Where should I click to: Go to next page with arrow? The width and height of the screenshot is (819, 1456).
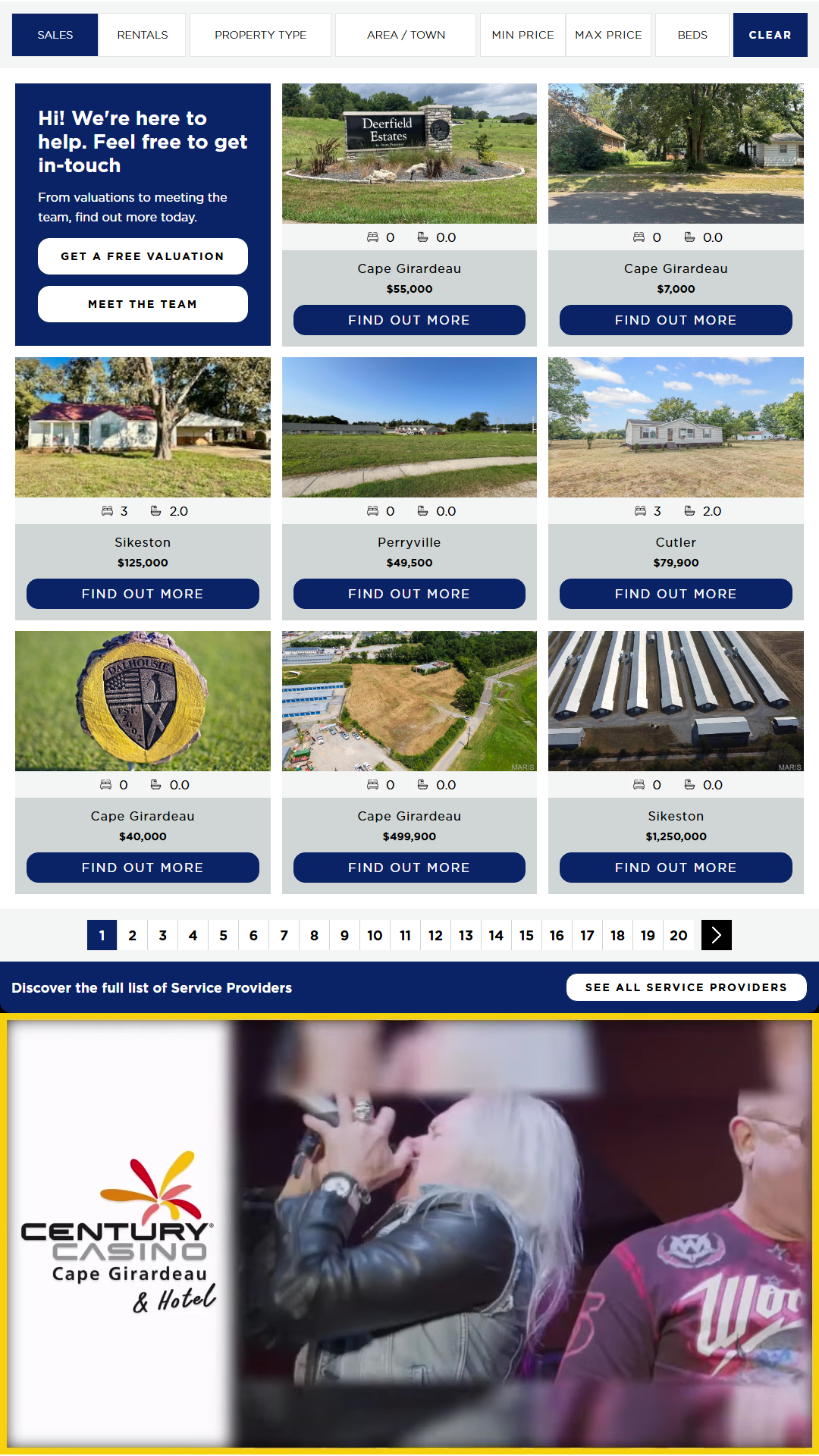click(x=716, y=935)
